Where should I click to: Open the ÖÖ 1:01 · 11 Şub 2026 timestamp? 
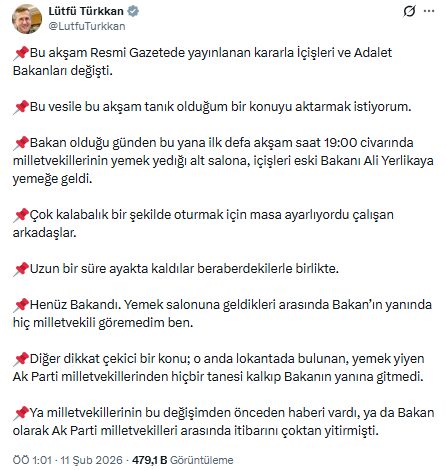[x=68, y=460]
